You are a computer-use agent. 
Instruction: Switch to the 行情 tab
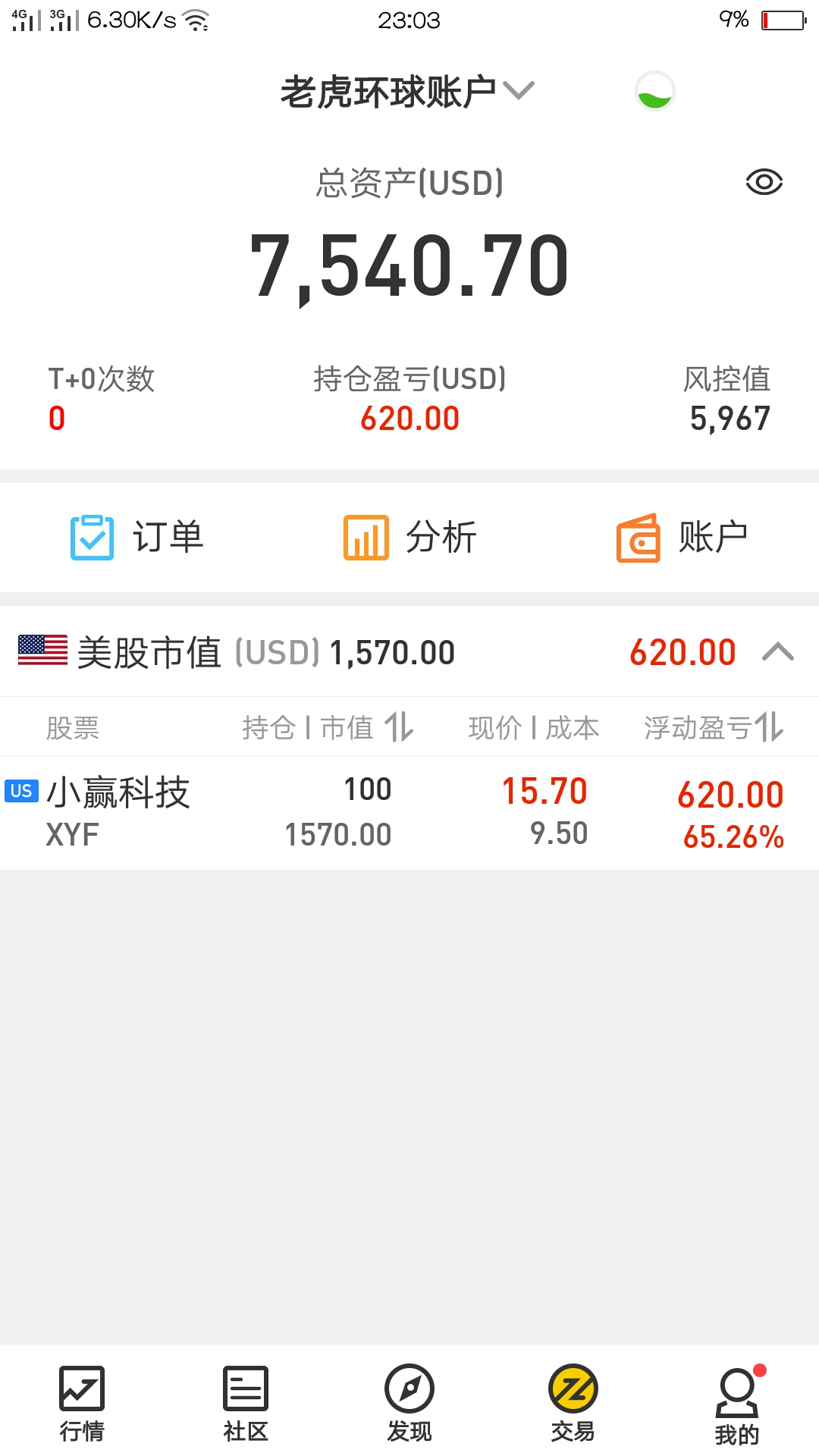[82, 1403]
